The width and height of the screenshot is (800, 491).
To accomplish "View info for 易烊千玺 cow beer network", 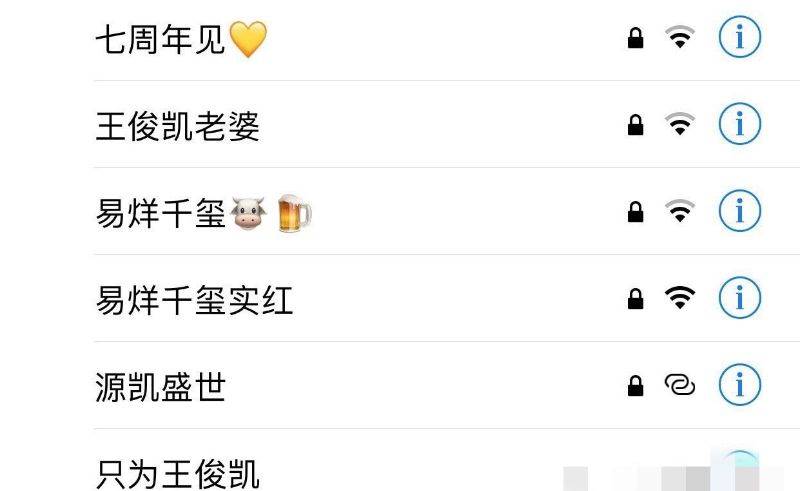I will [x=740, y=211].
